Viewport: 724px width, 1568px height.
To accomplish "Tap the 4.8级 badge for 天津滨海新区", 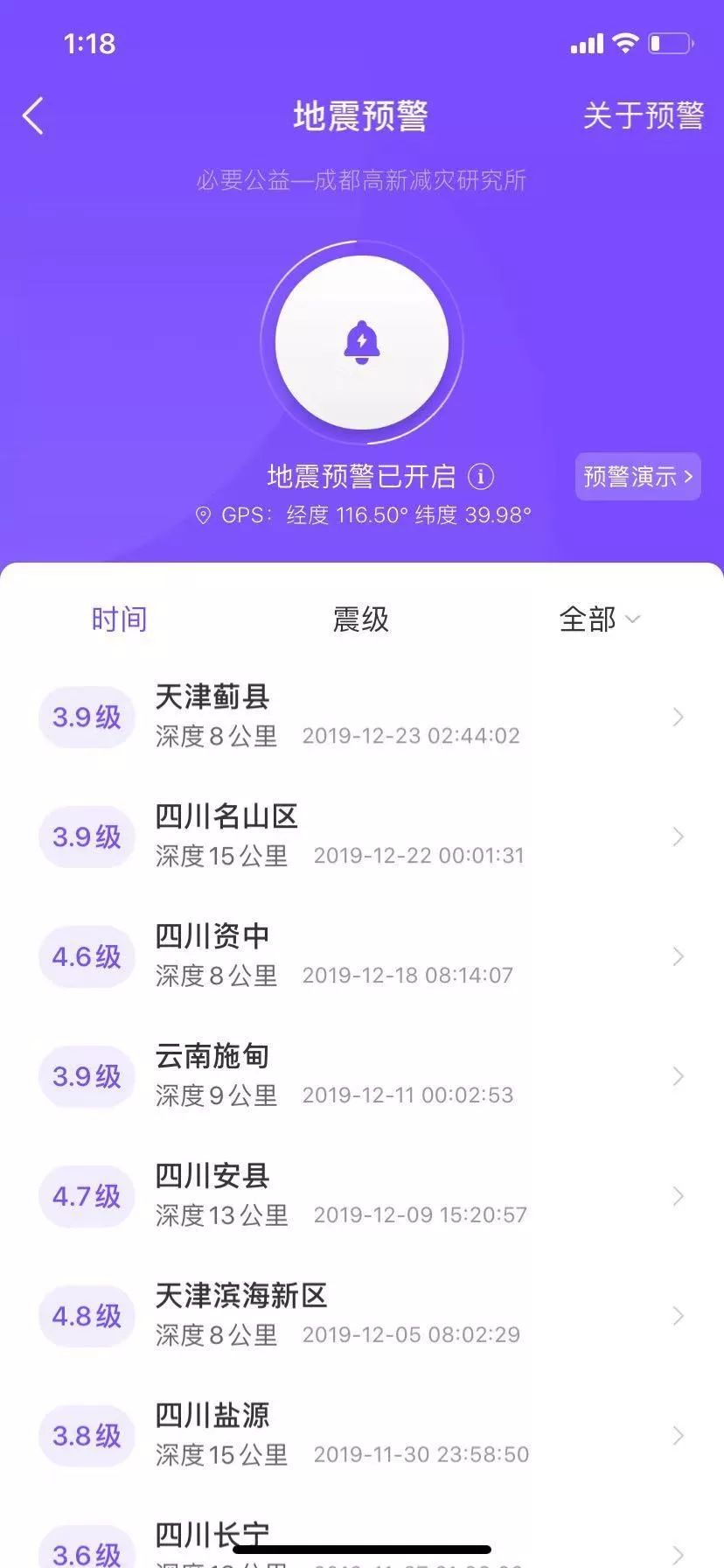I will tap(87, 1316).
